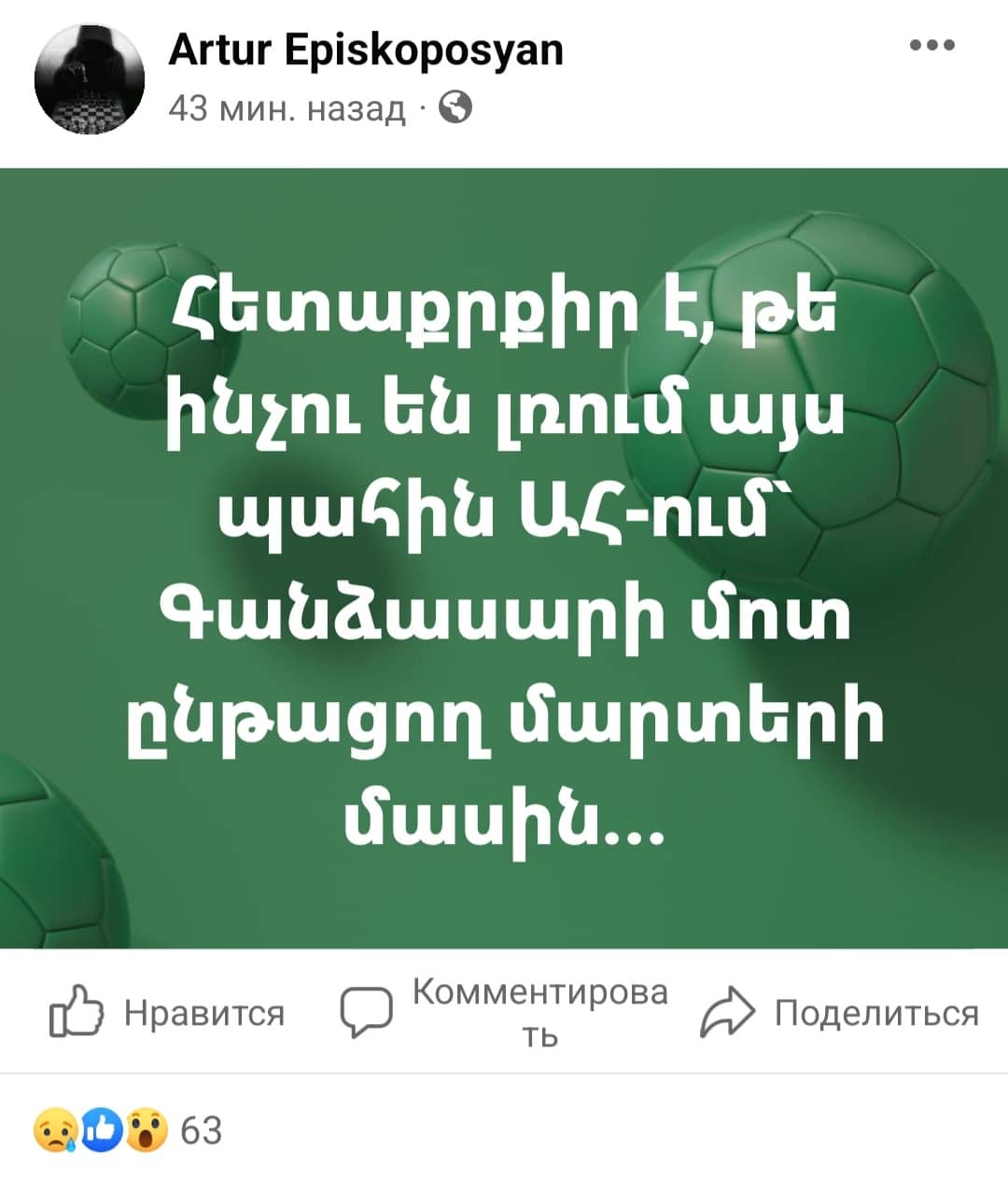The height and width of the screenshot is (1180, 1008).
Task: Open Artur Episkoposyan's profile name link
Action: pos(366,49)
